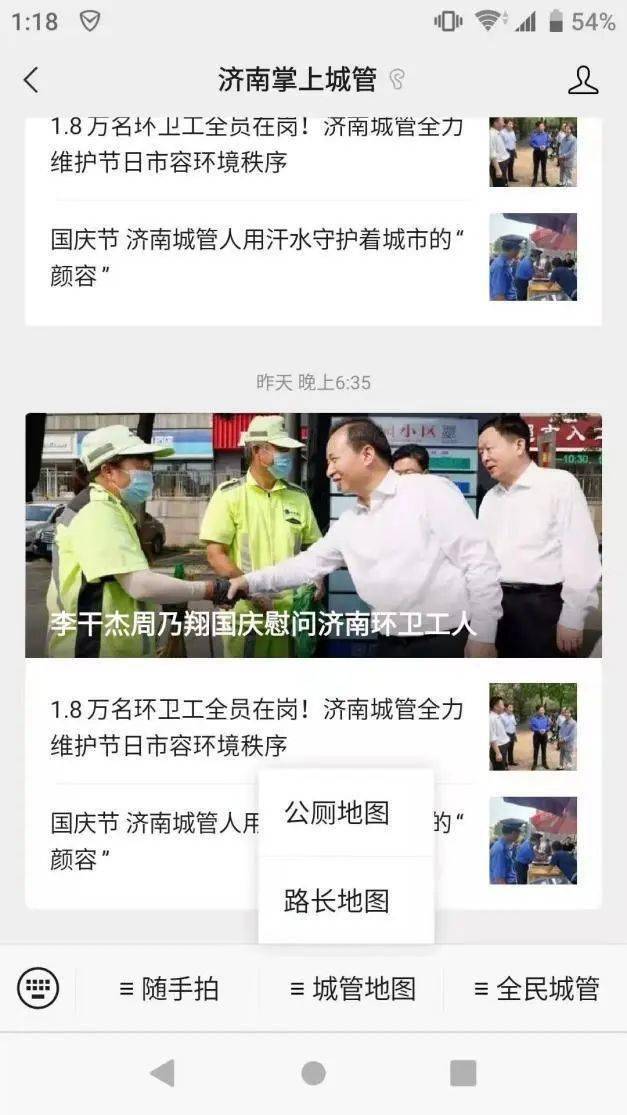Image resolution: width=627 pixels, height=1115 pixels.
Task: Open the 城管地图 menu
Action: click(x=352, y=989)
